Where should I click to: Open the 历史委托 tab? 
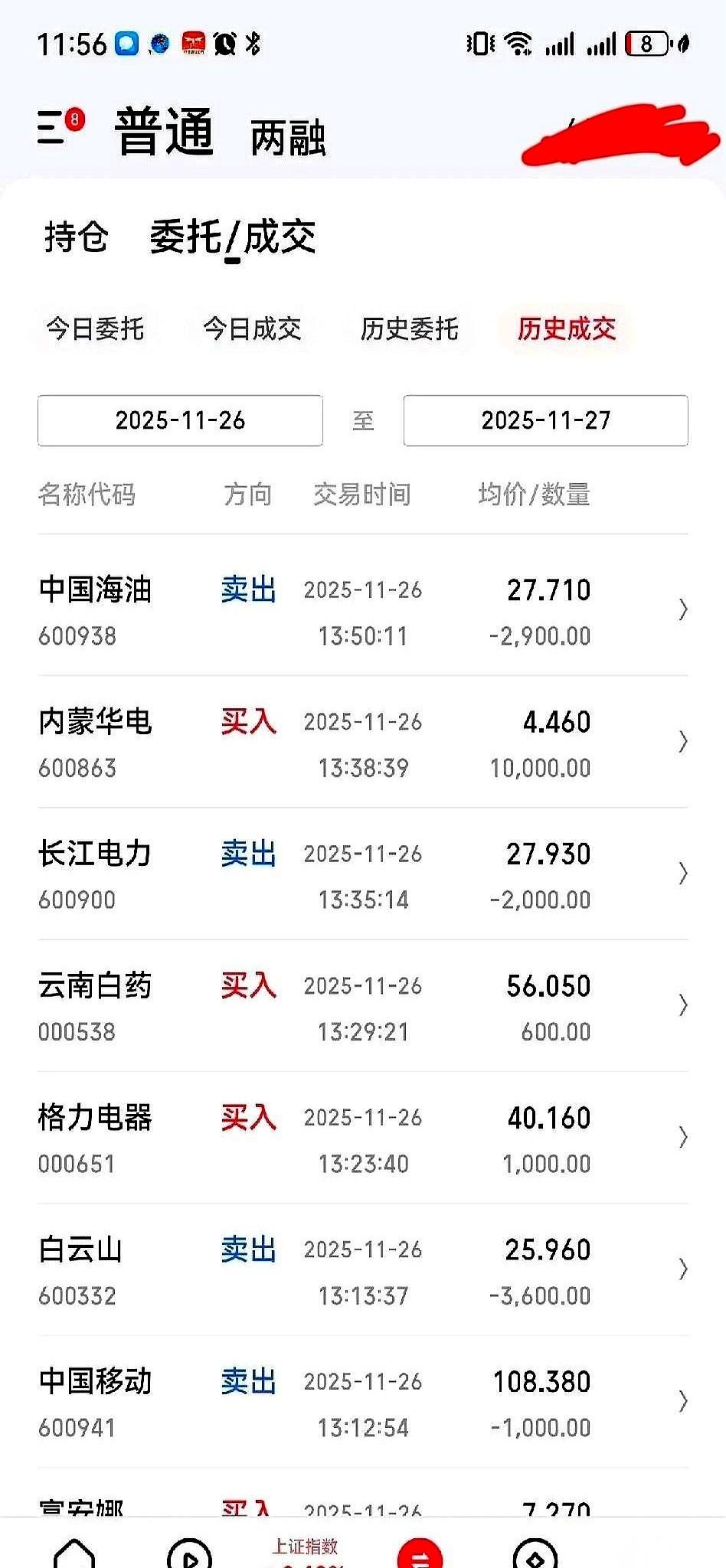pos(410,329)
